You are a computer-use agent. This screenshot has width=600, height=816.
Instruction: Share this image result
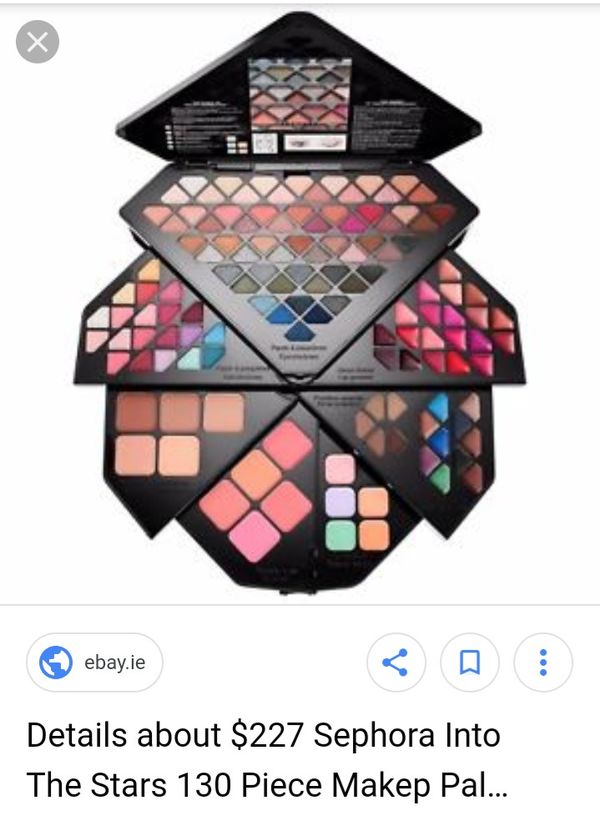coord(396,662)
